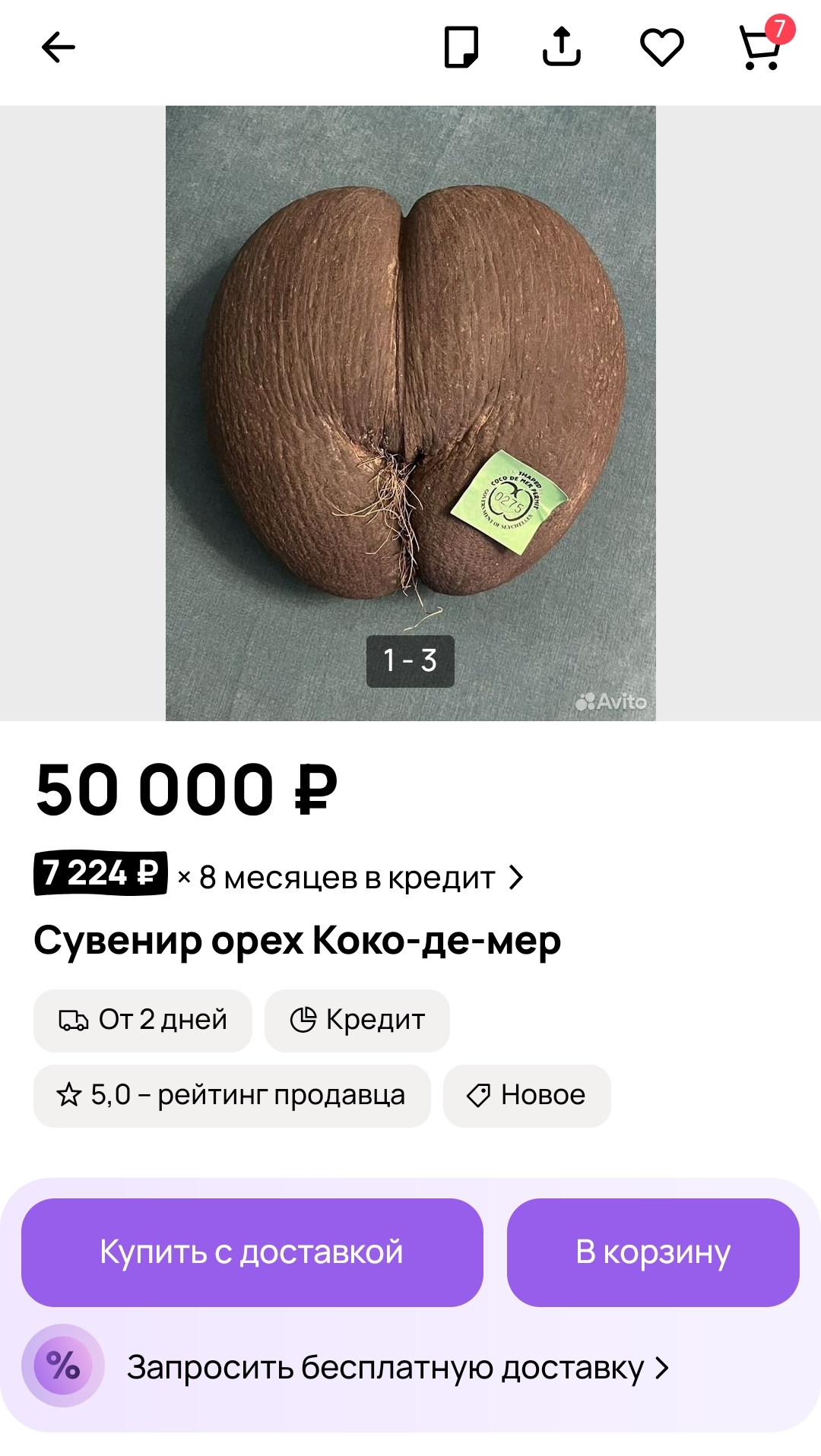Tap the От 2 дней delivery chip

143,1020
